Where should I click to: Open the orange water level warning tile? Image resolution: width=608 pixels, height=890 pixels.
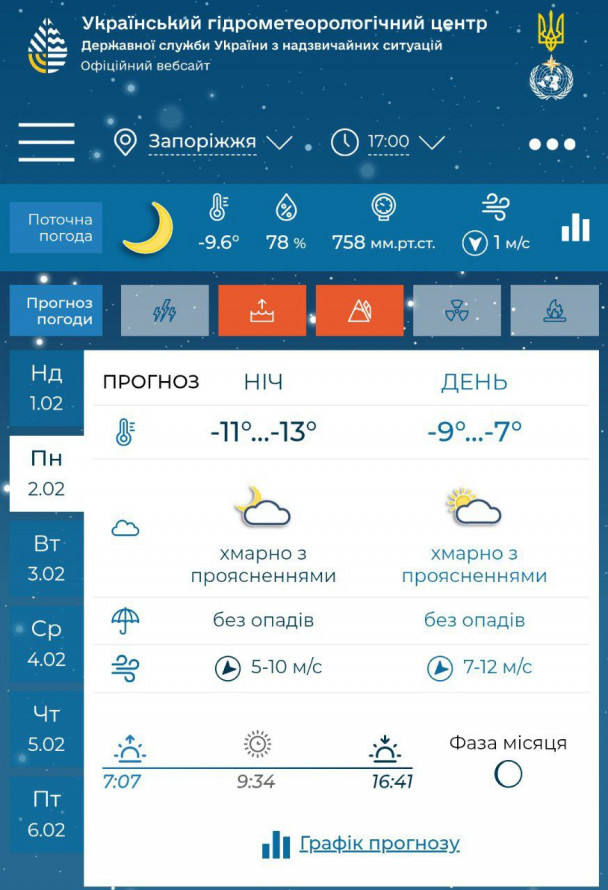262,311
